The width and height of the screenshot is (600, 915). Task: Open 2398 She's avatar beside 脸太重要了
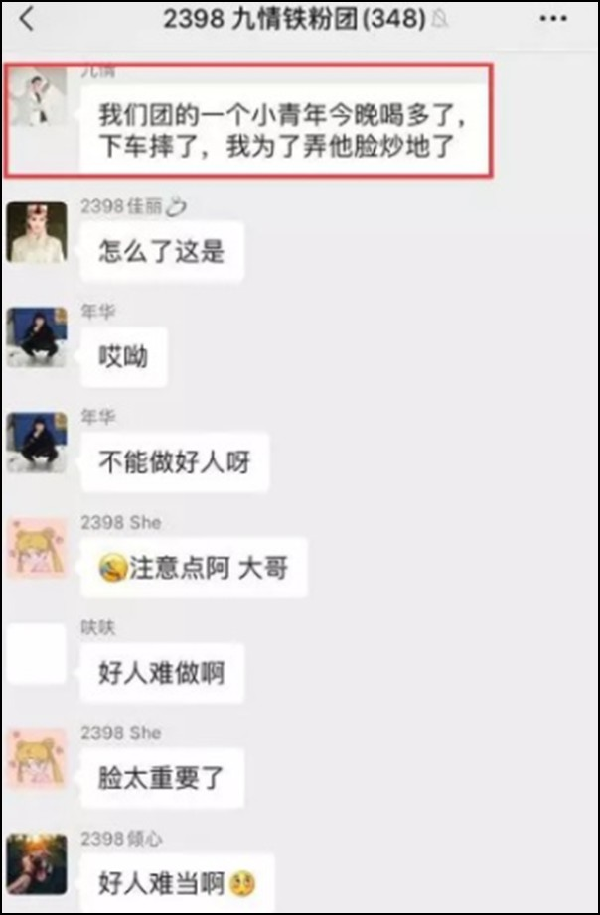[x=37, y=759]
